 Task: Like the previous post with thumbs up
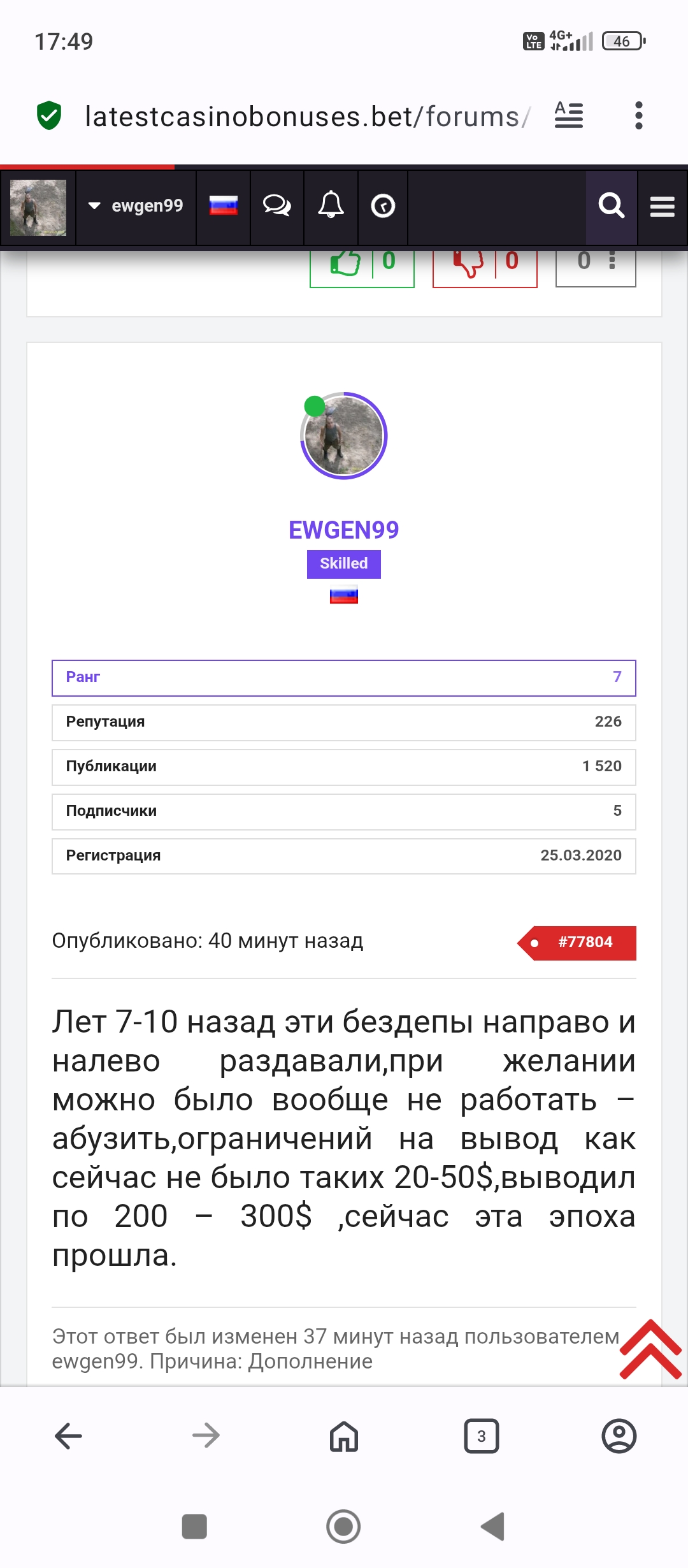[x=346, y=263]
